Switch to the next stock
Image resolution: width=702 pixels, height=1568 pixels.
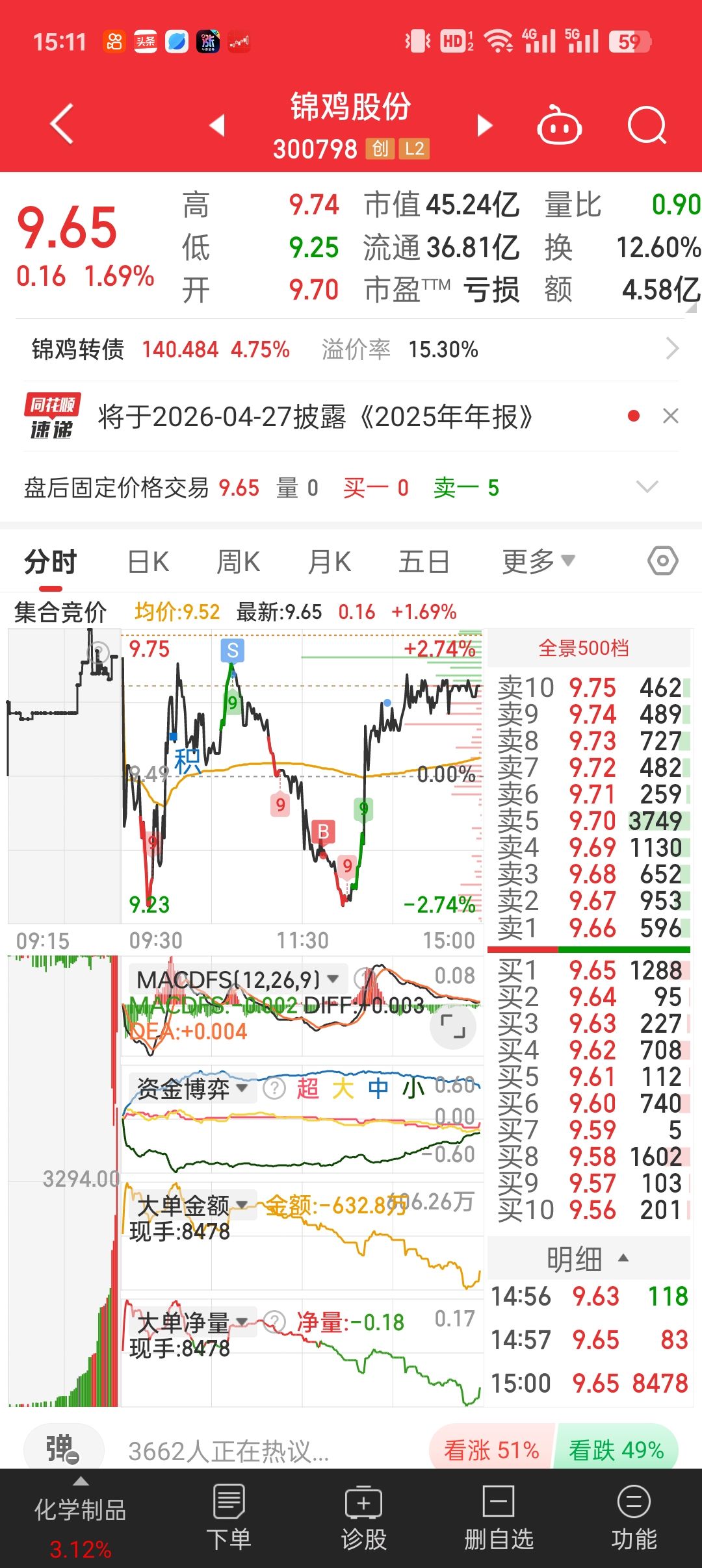coord(485,125)
